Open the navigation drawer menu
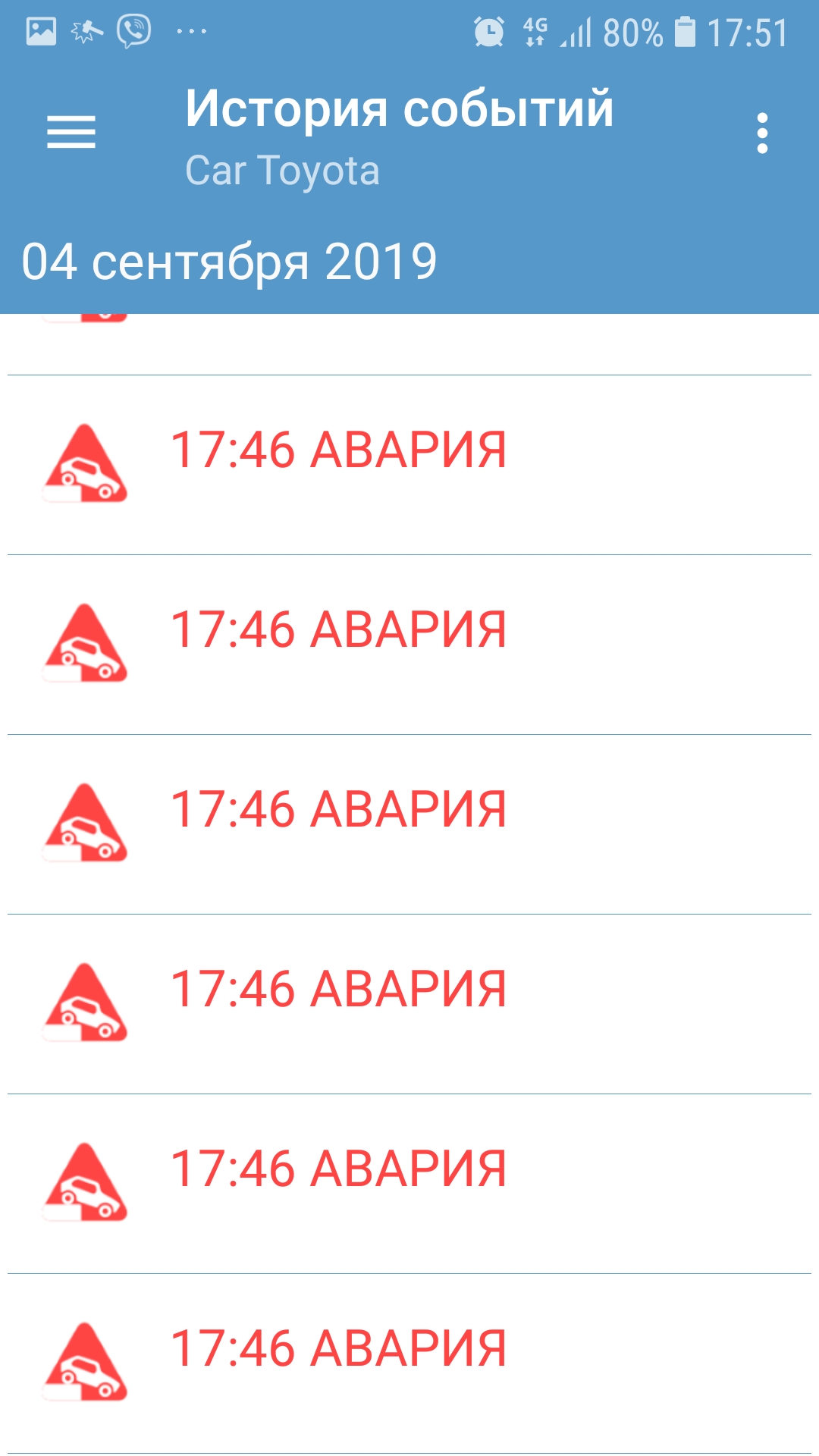The image size is (819, 1456). tap(71, 133)
